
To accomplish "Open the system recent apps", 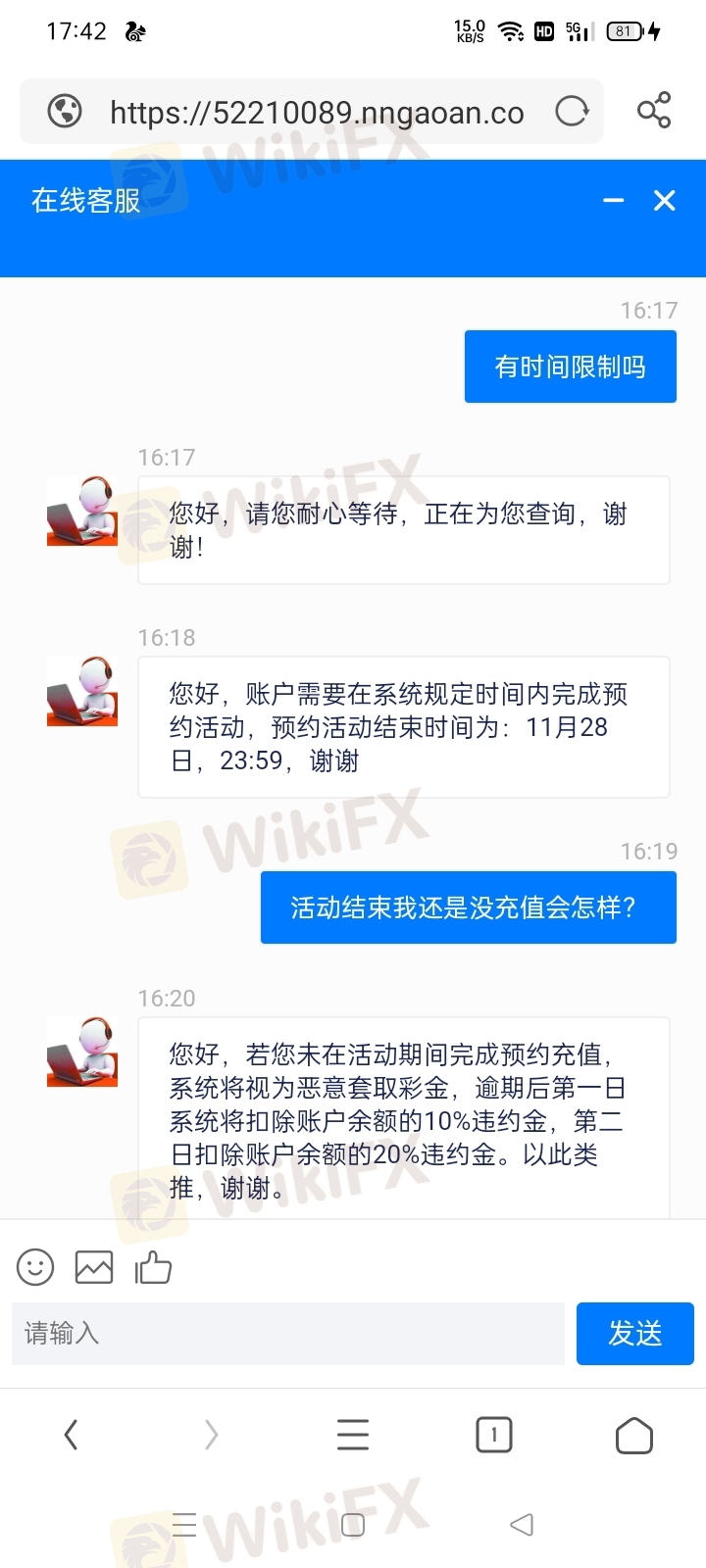I will pyautogui.click(x=184, y=1524).
